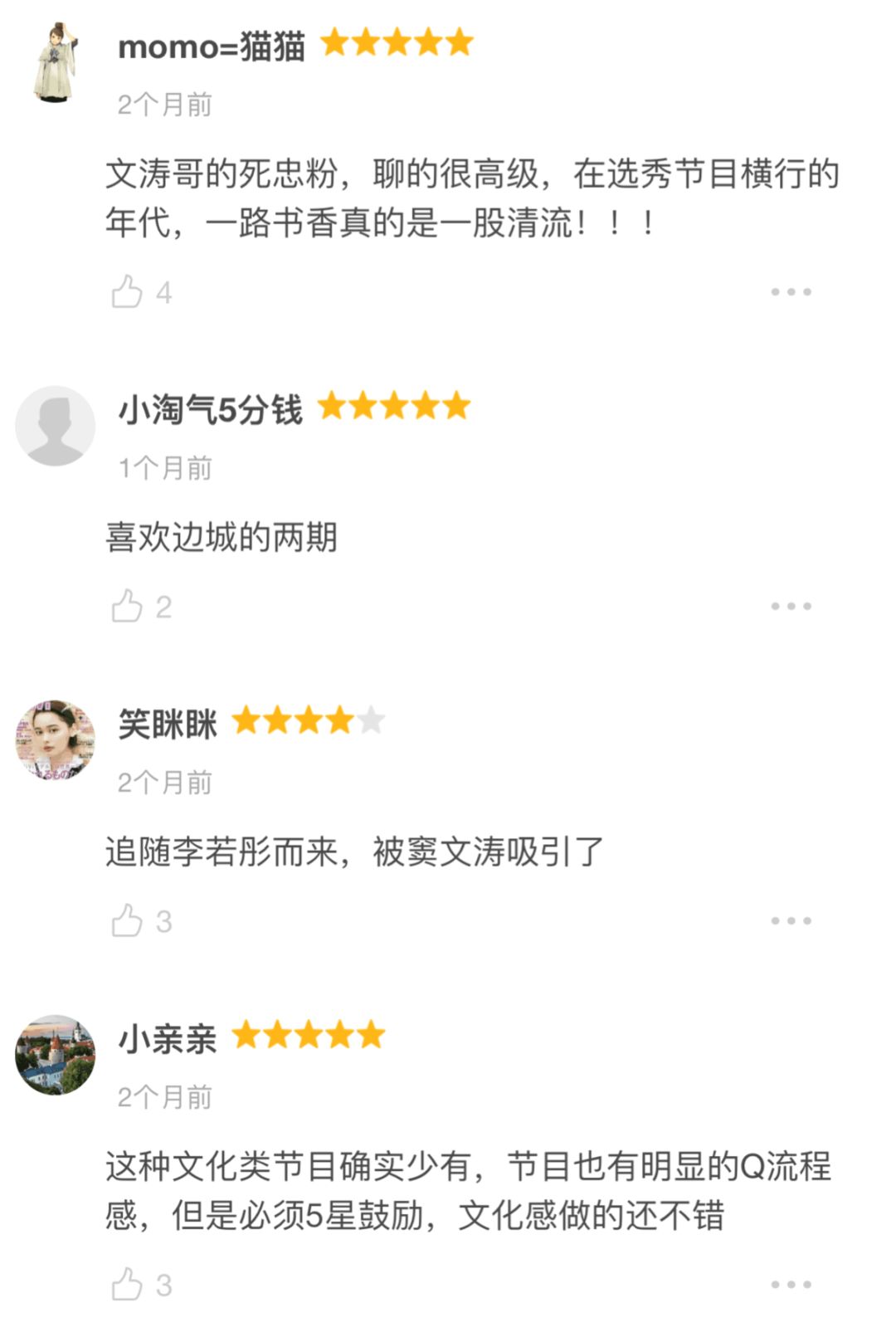Like the review by momo=猫猫
896x1337 pixels.
127,292
